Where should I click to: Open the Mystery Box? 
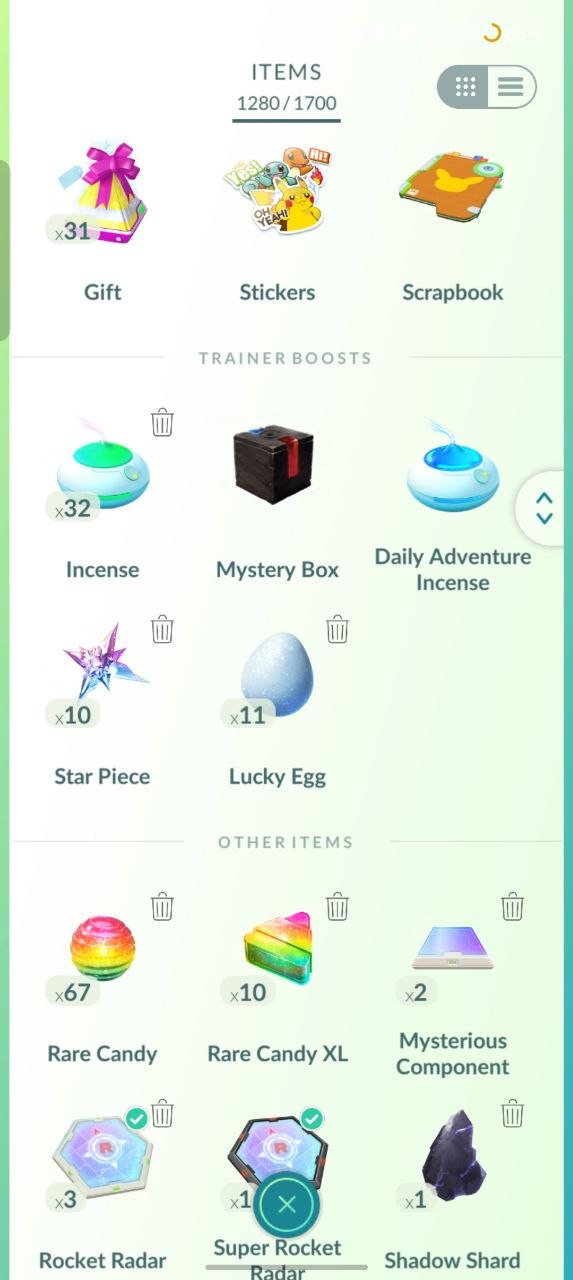[277, 497]
